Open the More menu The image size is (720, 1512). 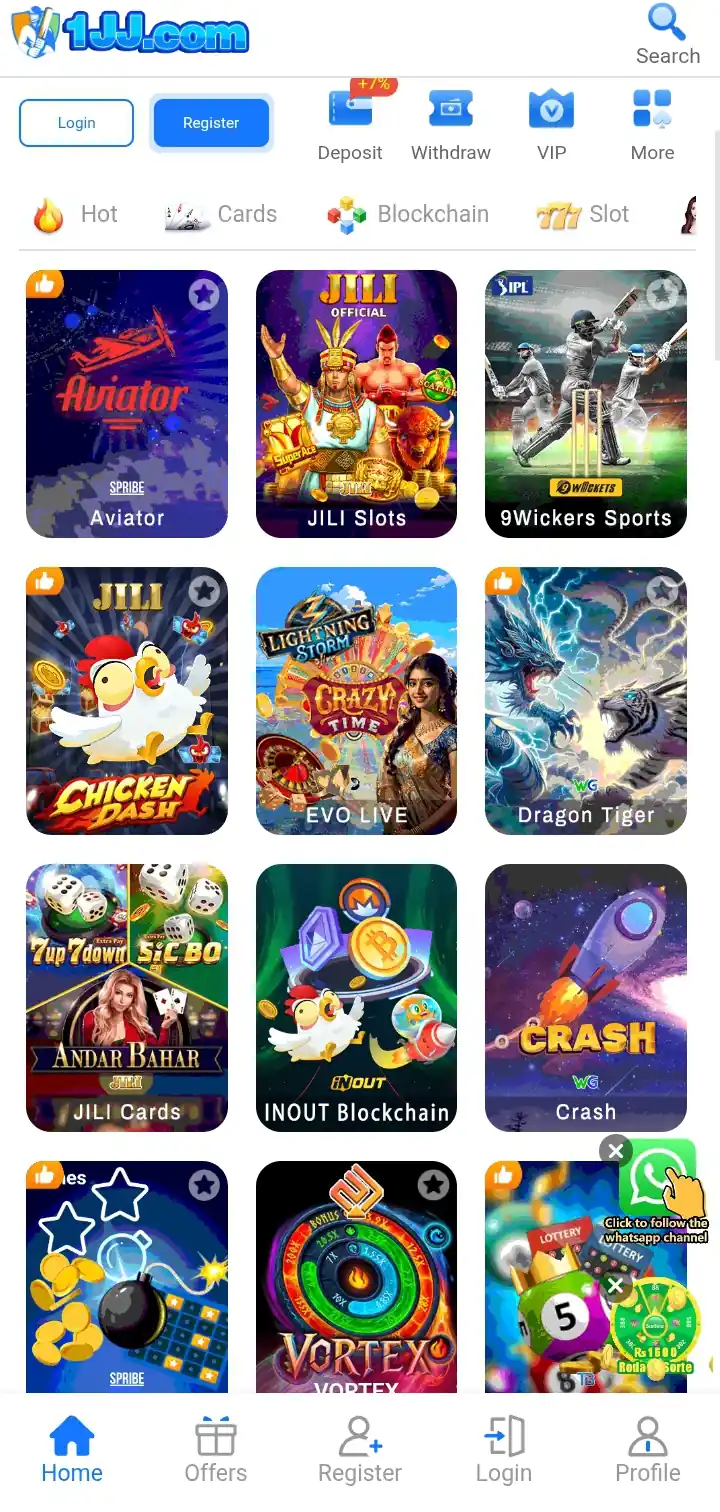point(652,125)
